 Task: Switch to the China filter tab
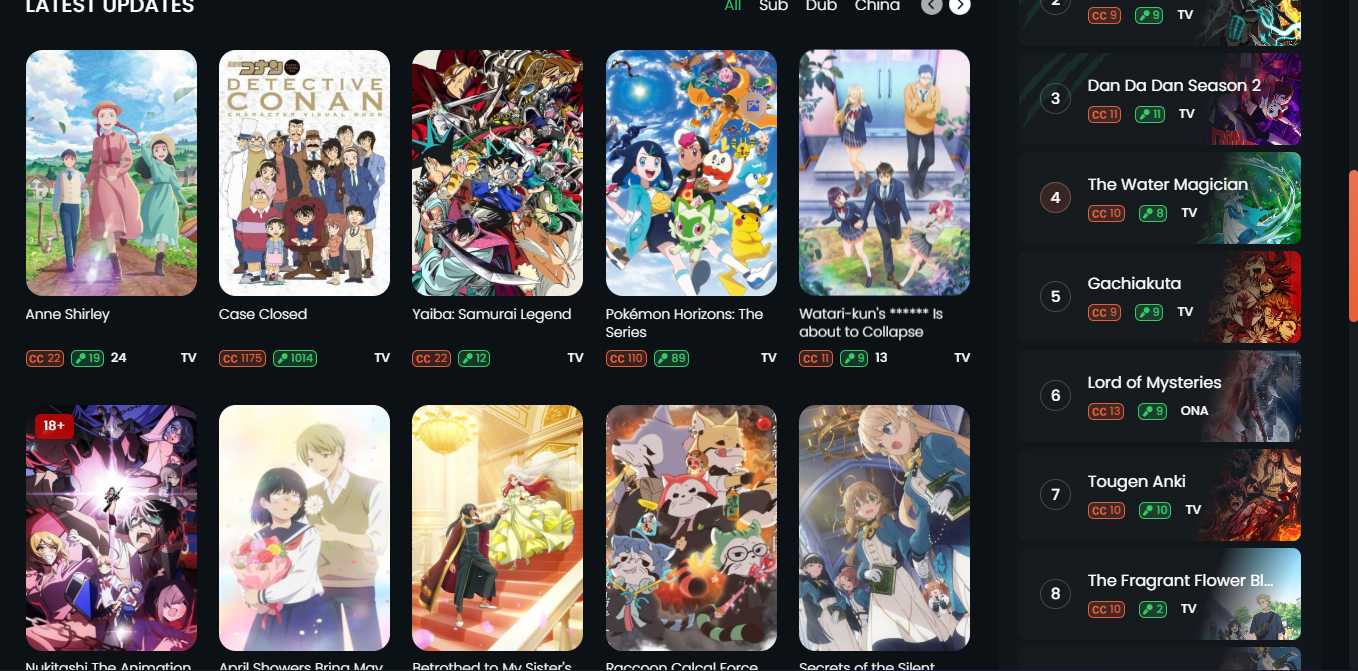877,6
